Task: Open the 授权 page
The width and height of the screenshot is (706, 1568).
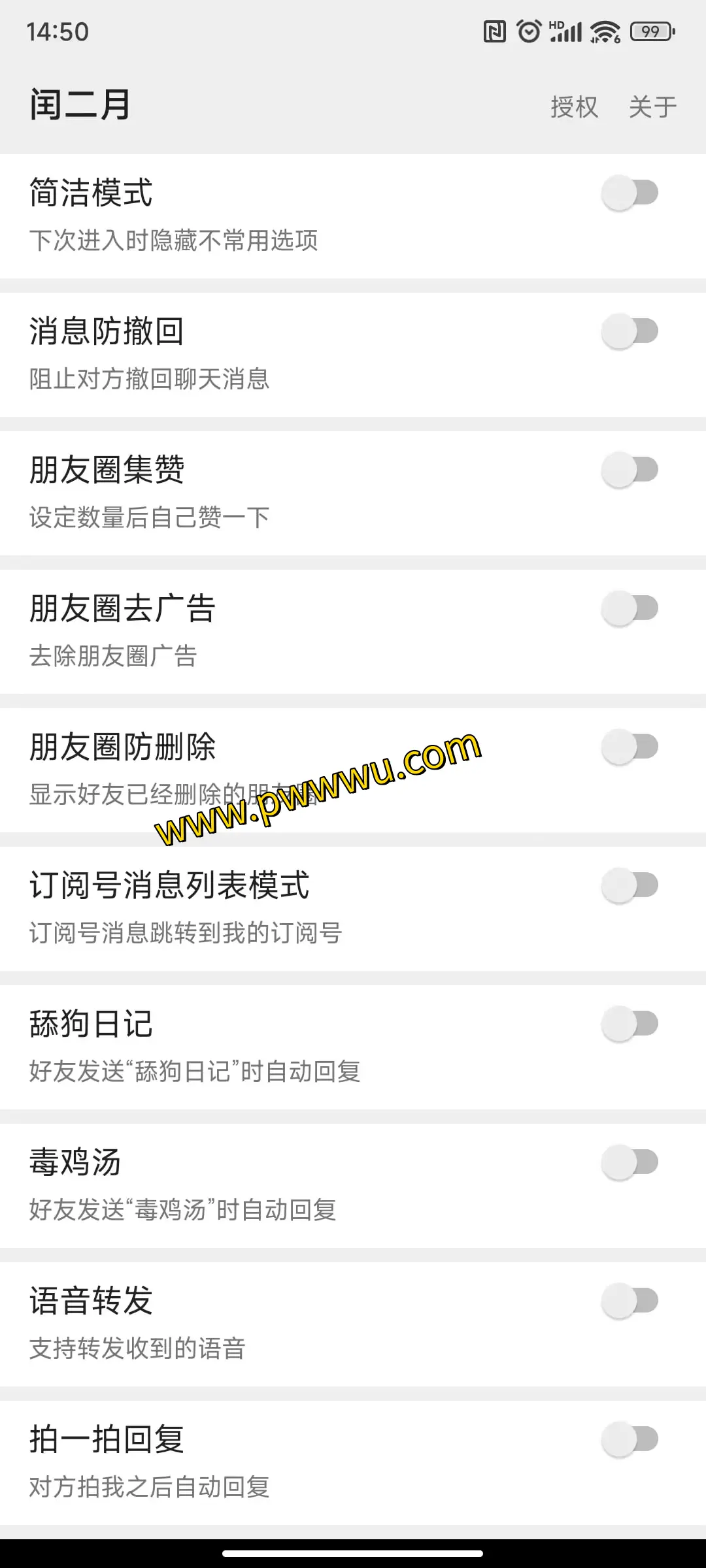Action: [x=573, y=106]
